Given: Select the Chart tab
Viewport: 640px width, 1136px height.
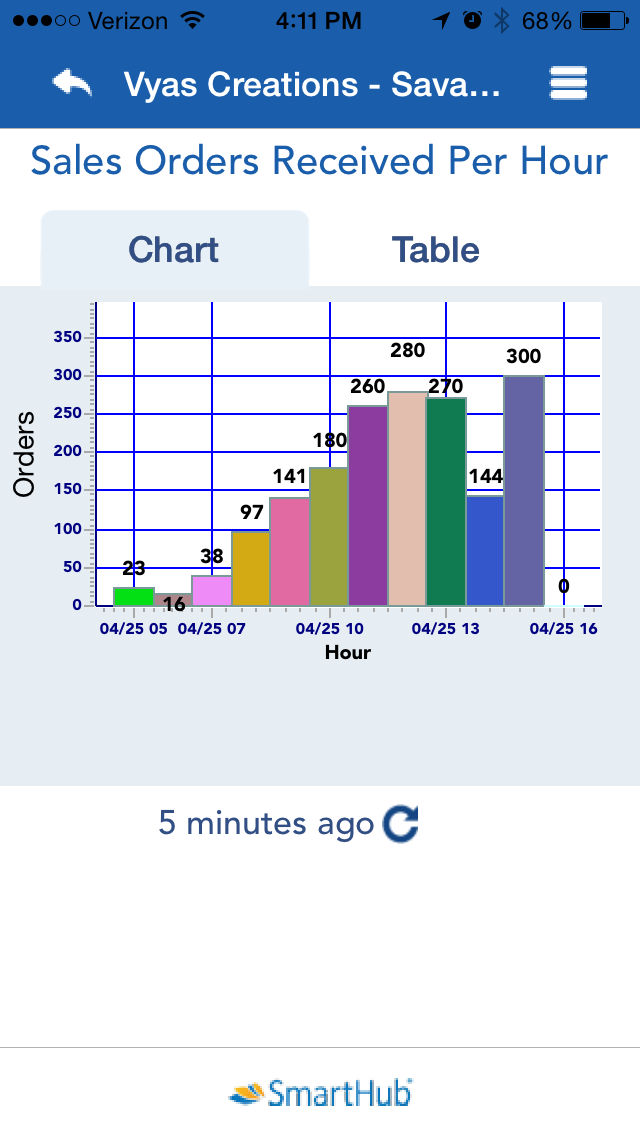Looking at the screenshot, I should tap(175, 249).
